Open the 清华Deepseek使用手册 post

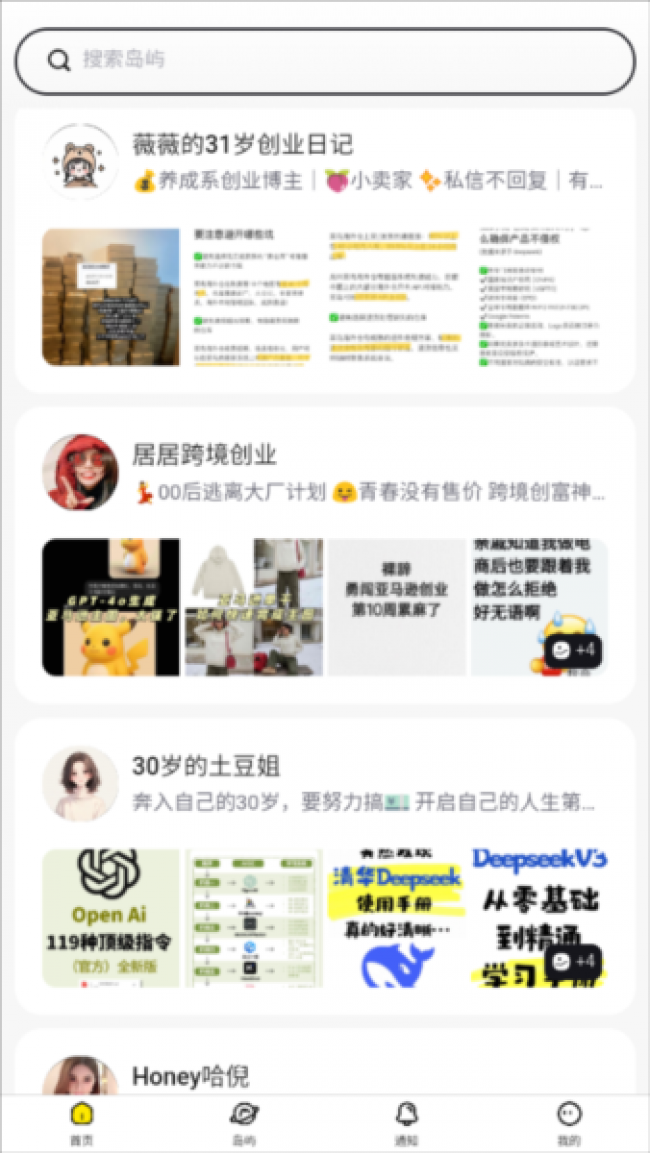point(397,918)
